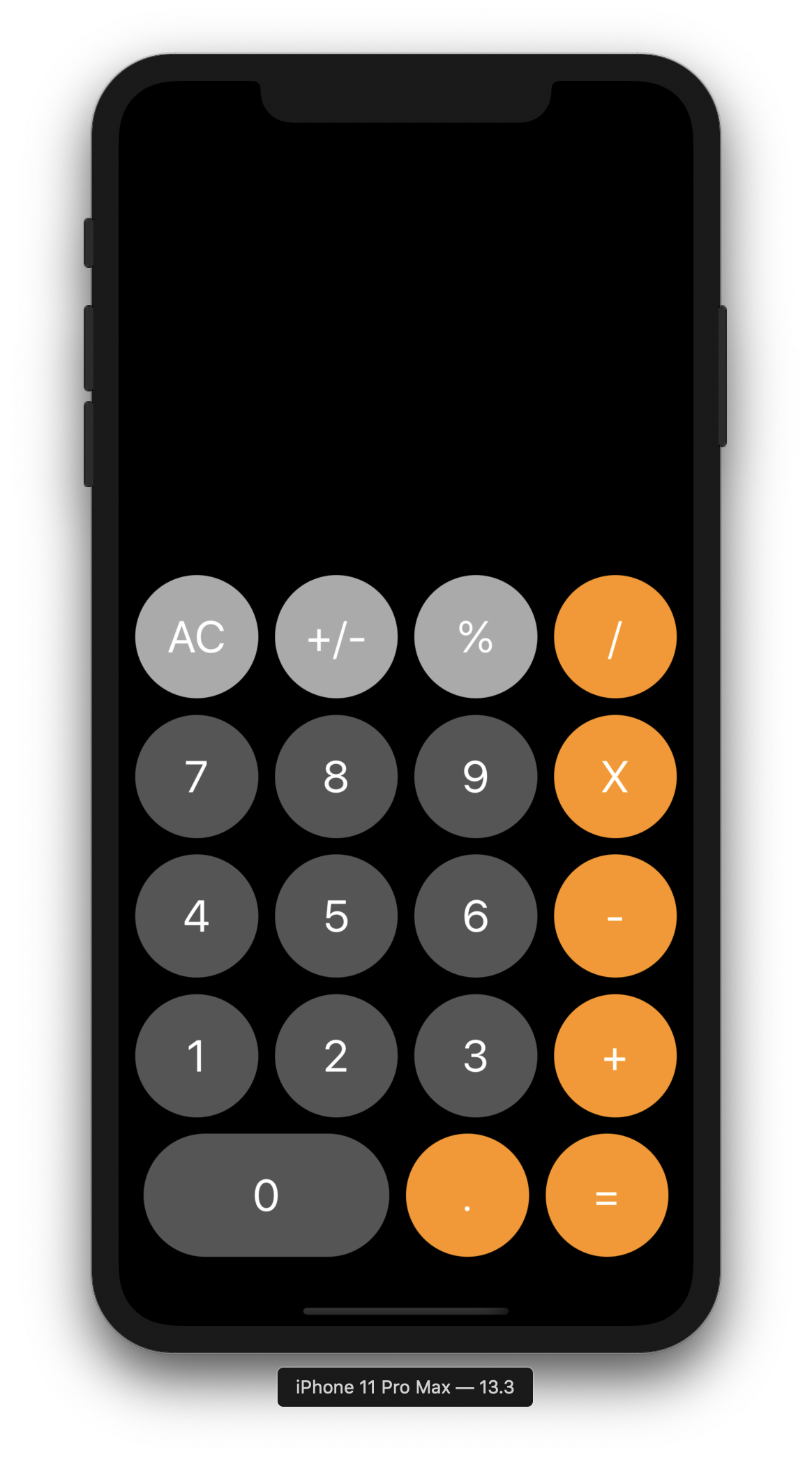Enter digit 2
This screenshot has width=812, height=1457.
point(336,1055)
